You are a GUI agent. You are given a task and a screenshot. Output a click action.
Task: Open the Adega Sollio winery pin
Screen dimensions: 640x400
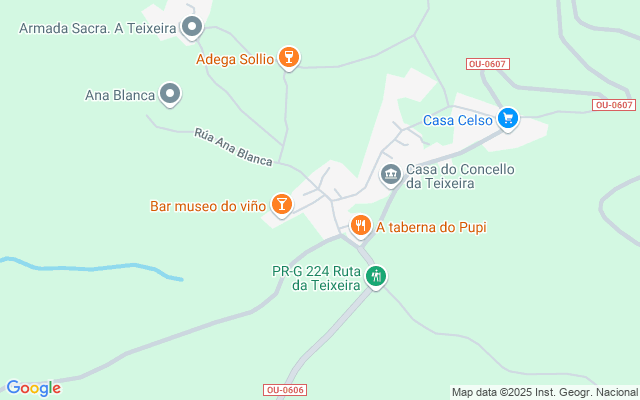click(x=289, y=58)
